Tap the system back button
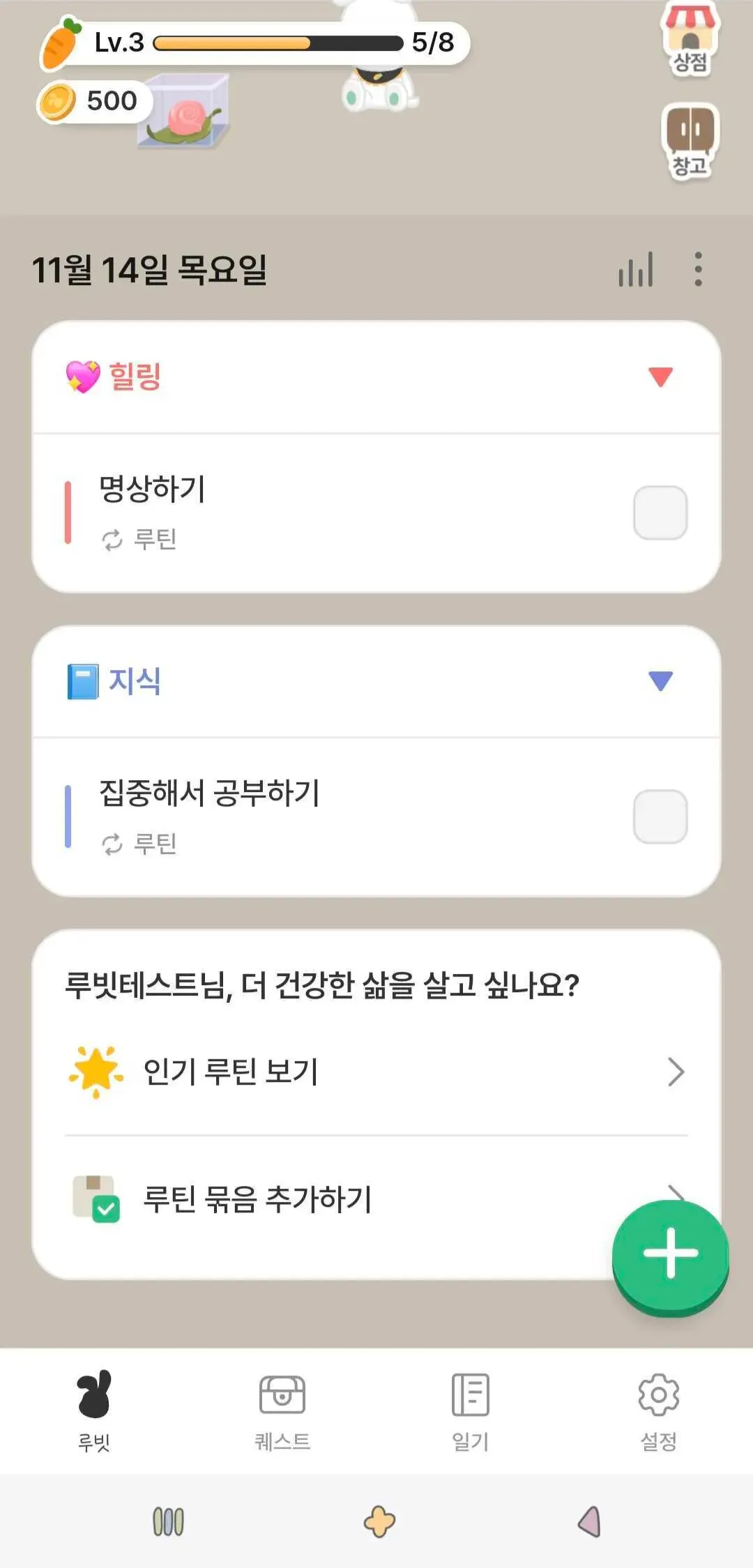The height and width of the screenshot is (1568, 753). pyautogui.click(x=589, y=1521)
